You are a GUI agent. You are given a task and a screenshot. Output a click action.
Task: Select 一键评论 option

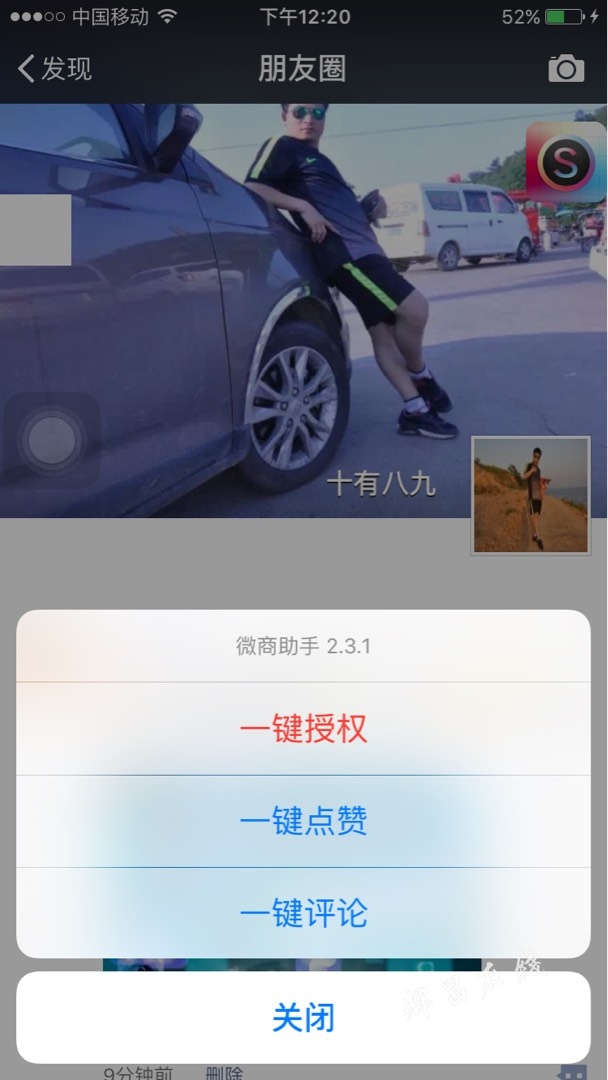pos(303,913)
